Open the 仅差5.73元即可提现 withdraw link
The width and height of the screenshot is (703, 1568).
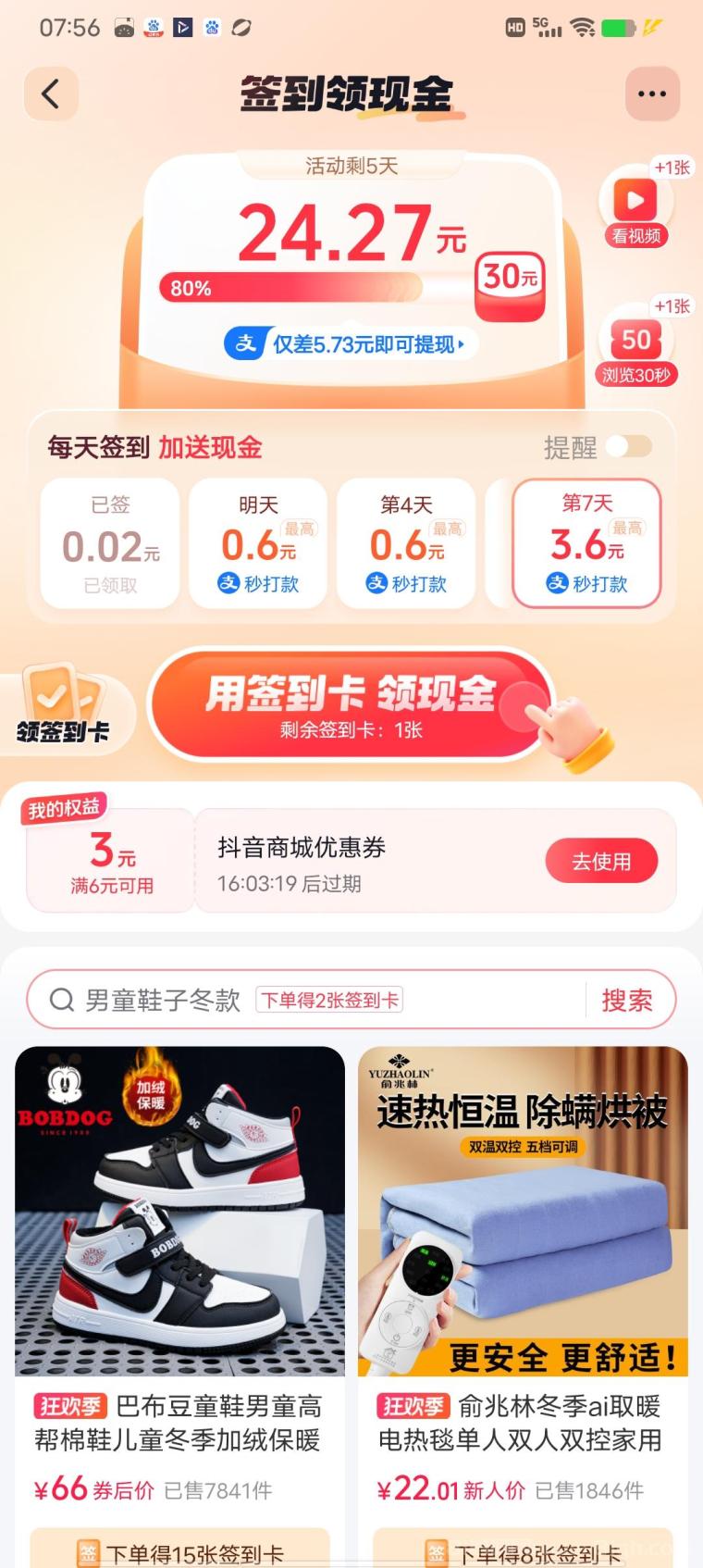click(350, 344)
